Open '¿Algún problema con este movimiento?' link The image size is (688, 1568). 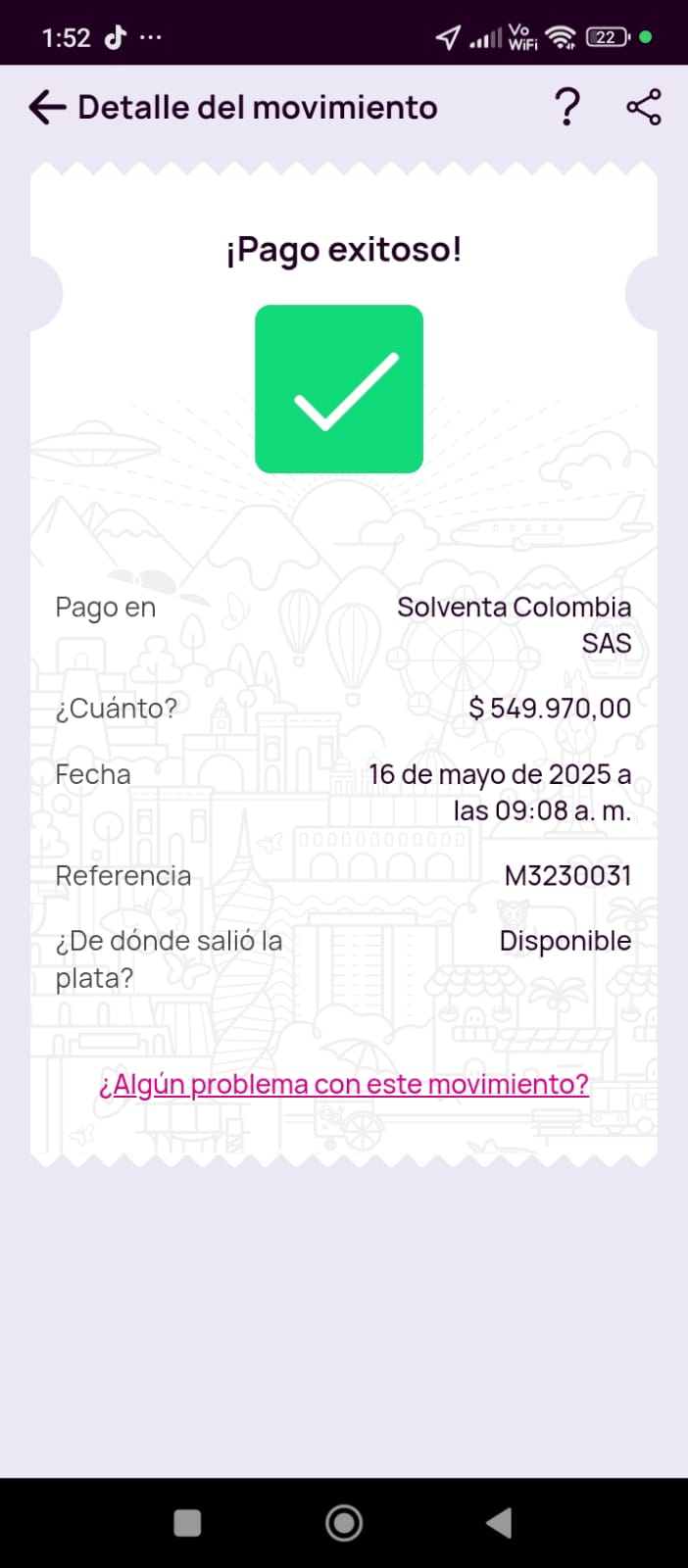pos(344,1084)
